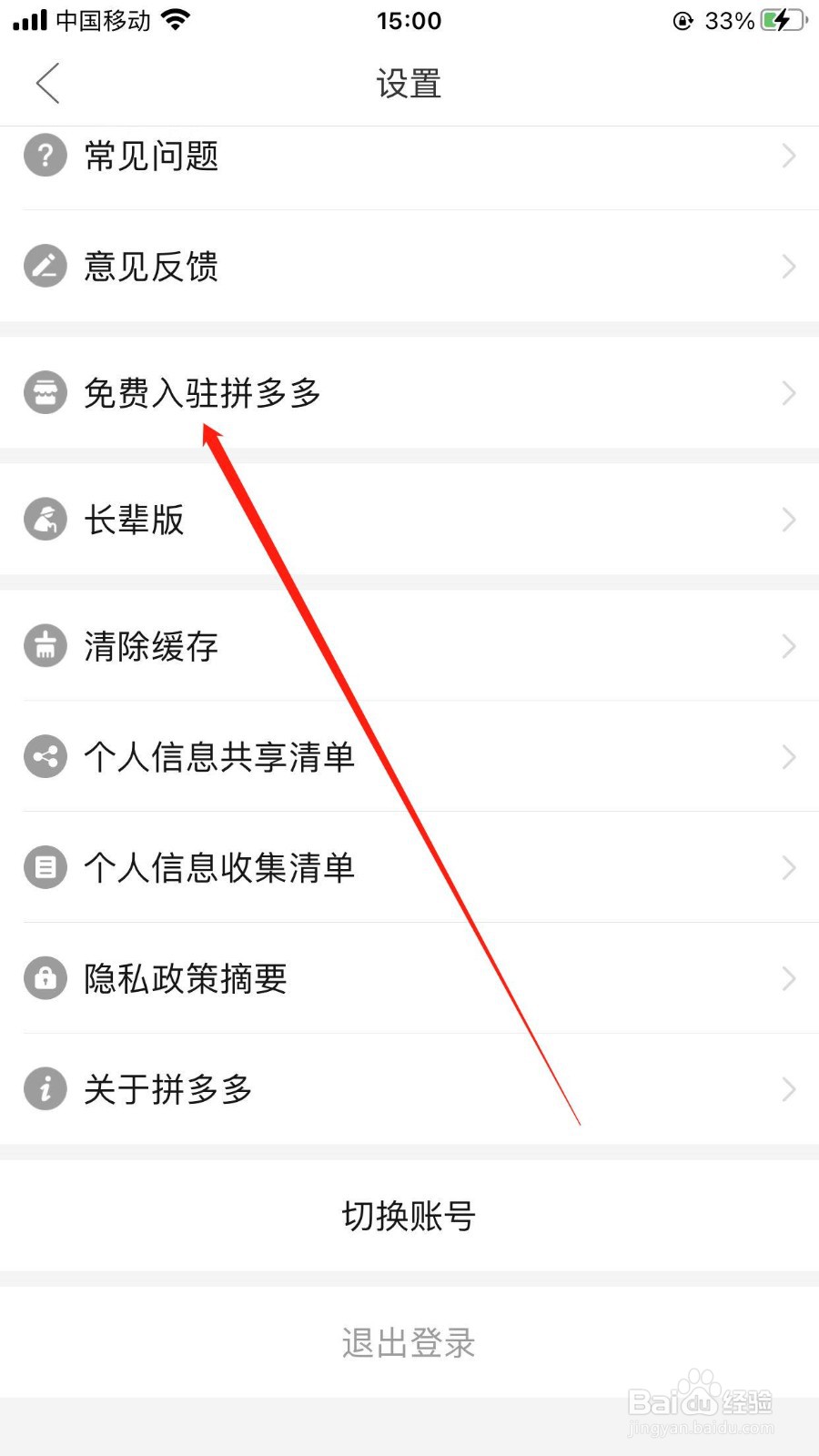
Task: Tap the pencil feedback icon beside 意见反馈
Action: (x=45, y=266)
